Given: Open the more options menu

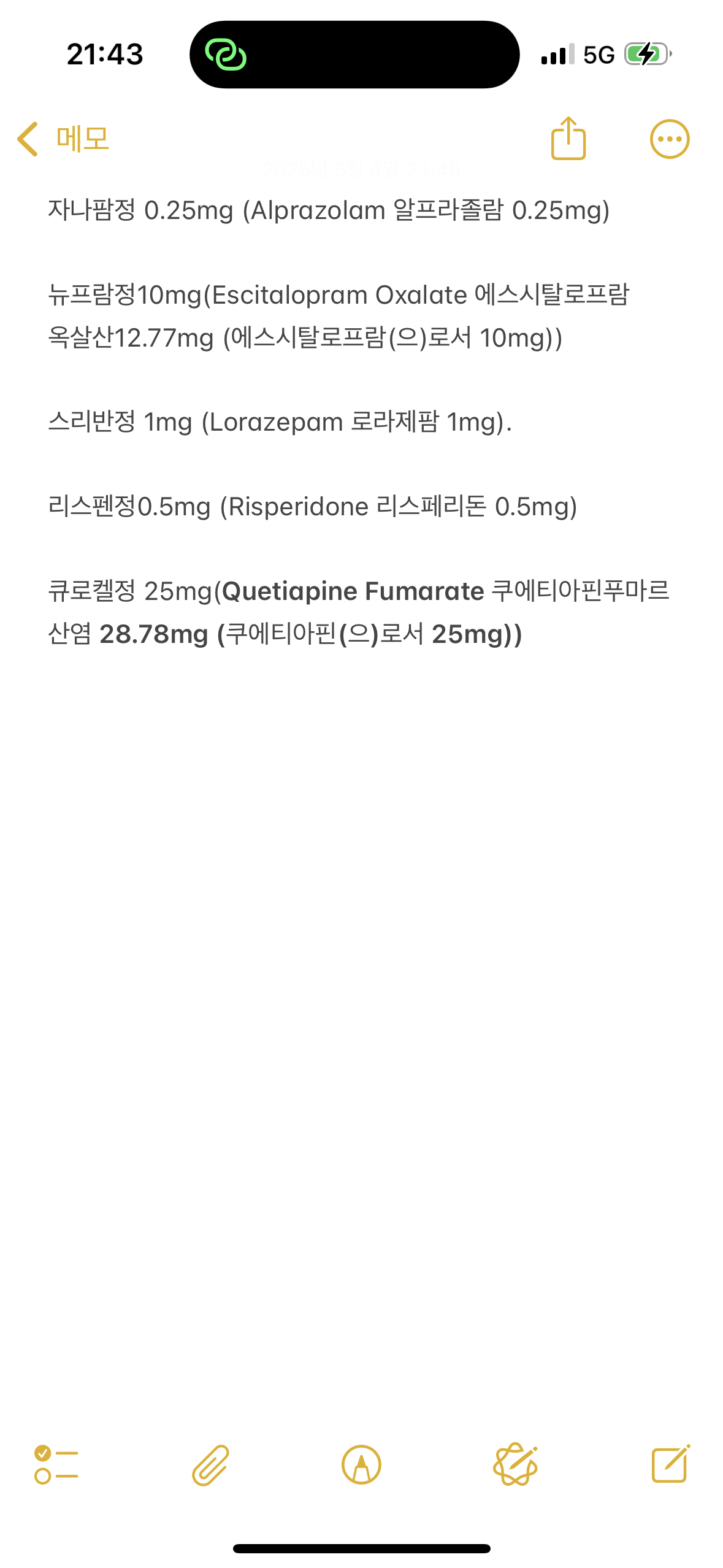Looking at the screenshot, I should point(669,139).
